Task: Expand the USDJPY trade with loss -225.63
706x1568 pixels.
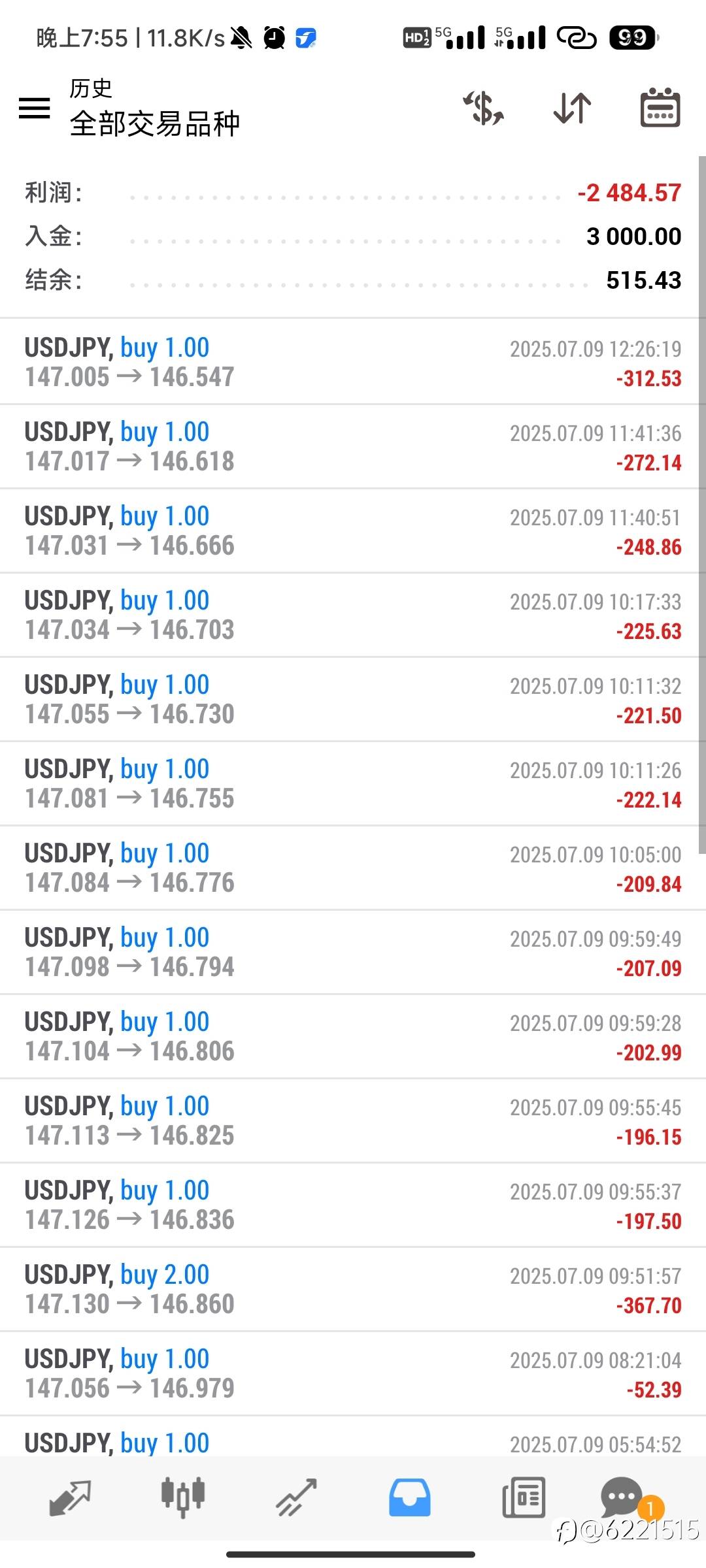Action: coord(353,615)
